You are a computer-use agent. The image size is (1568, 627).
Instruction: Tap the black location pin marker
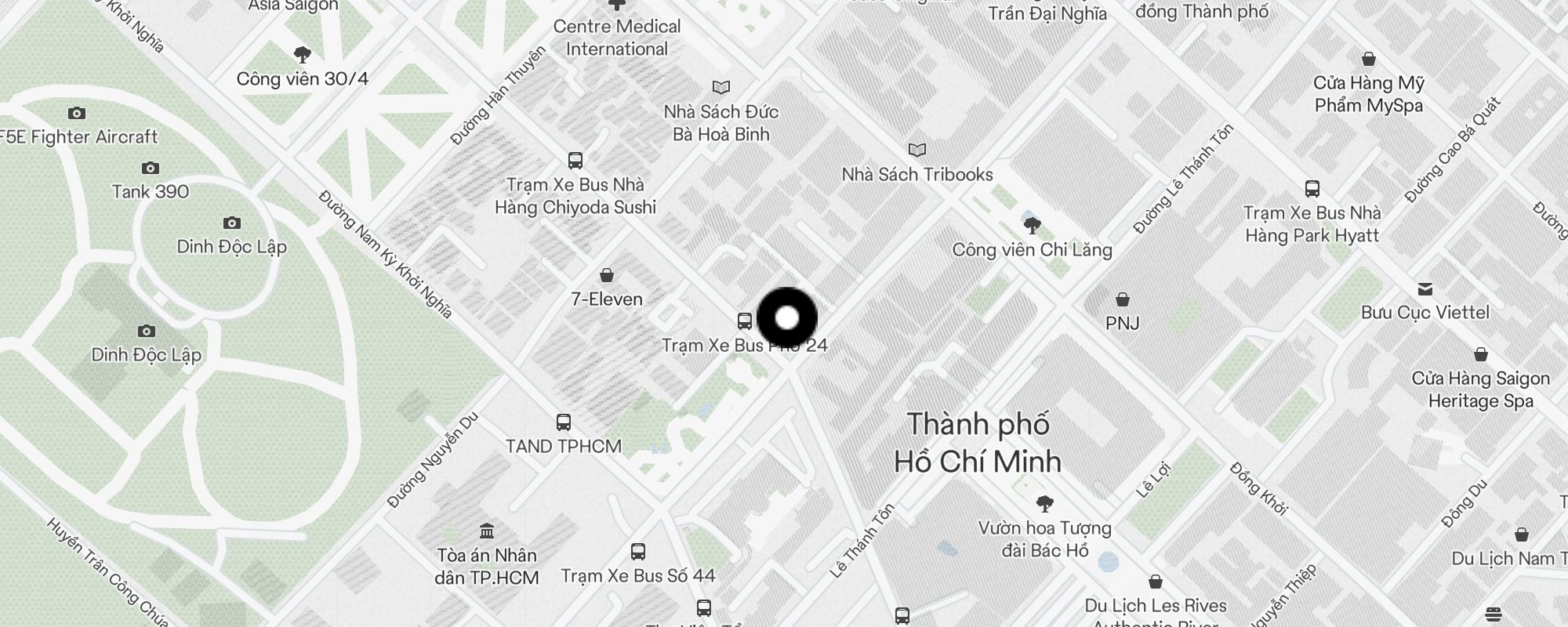point(787,318)
